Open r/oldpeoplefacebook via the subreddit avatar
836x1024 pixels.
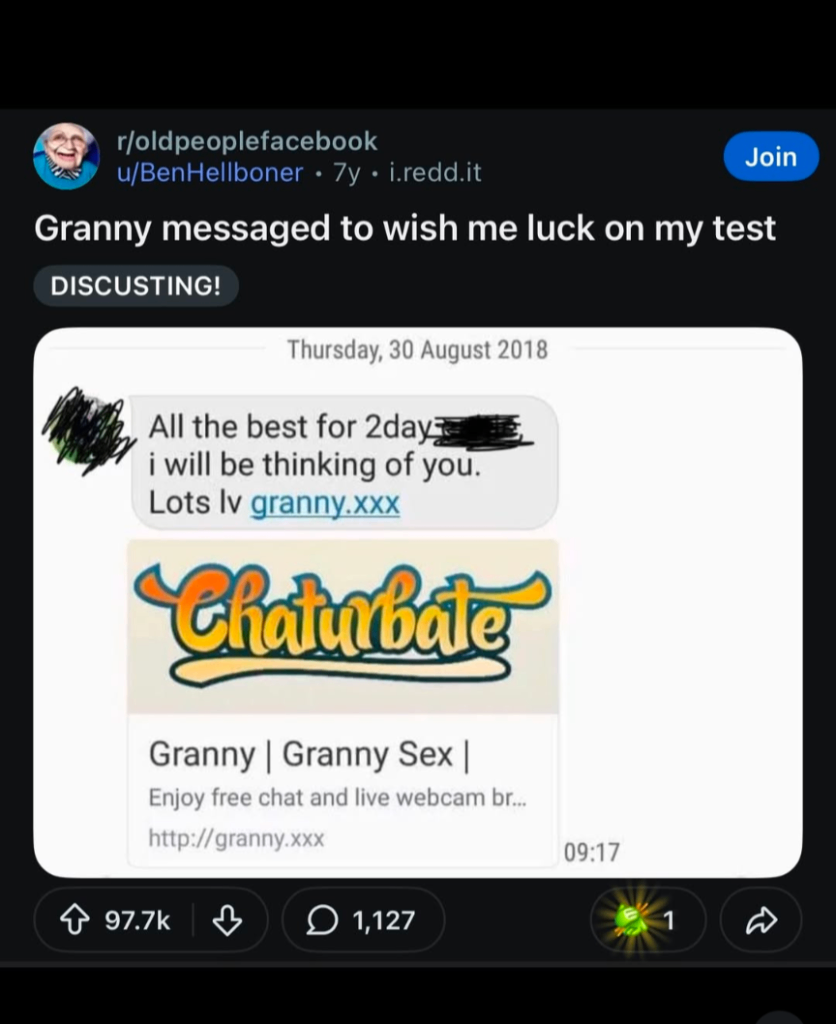66,156
